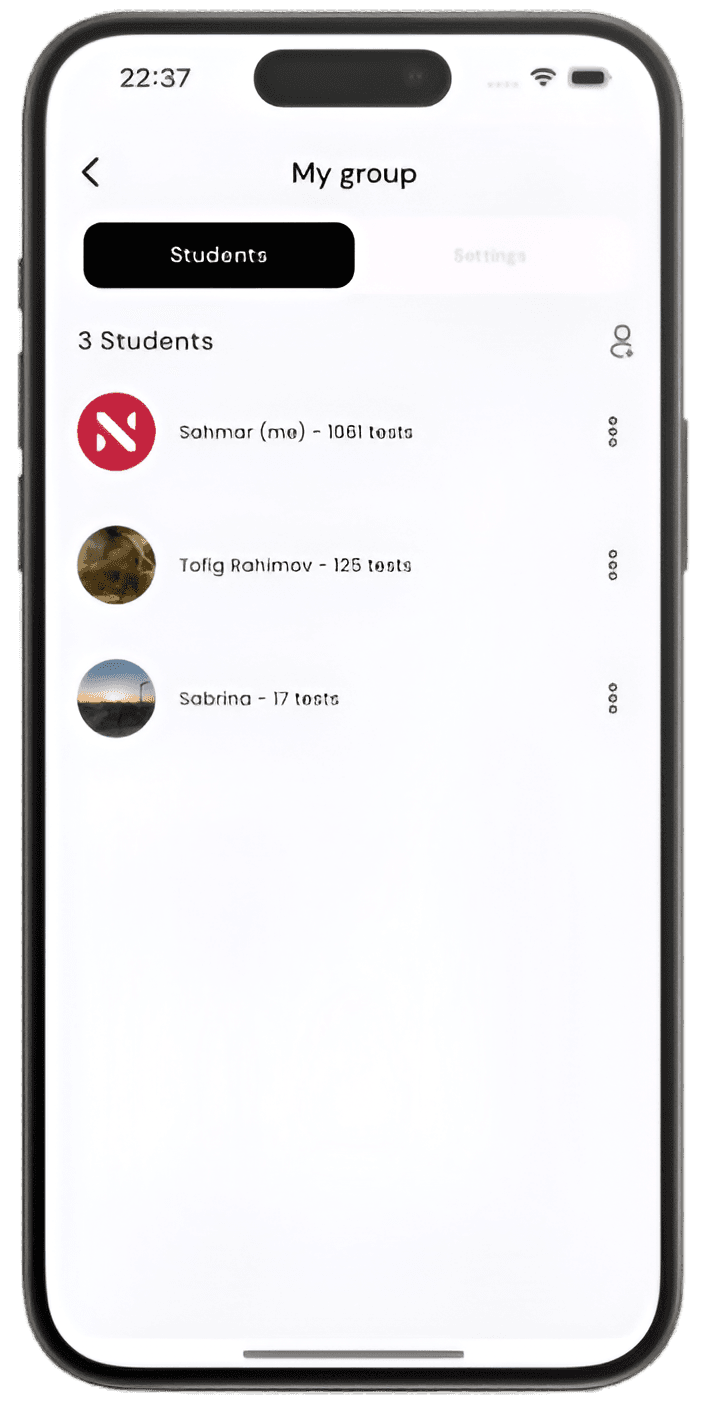710x1406 pixels.
Task: Open options menu for Sahmar
Action: click(x=612, y=432)
